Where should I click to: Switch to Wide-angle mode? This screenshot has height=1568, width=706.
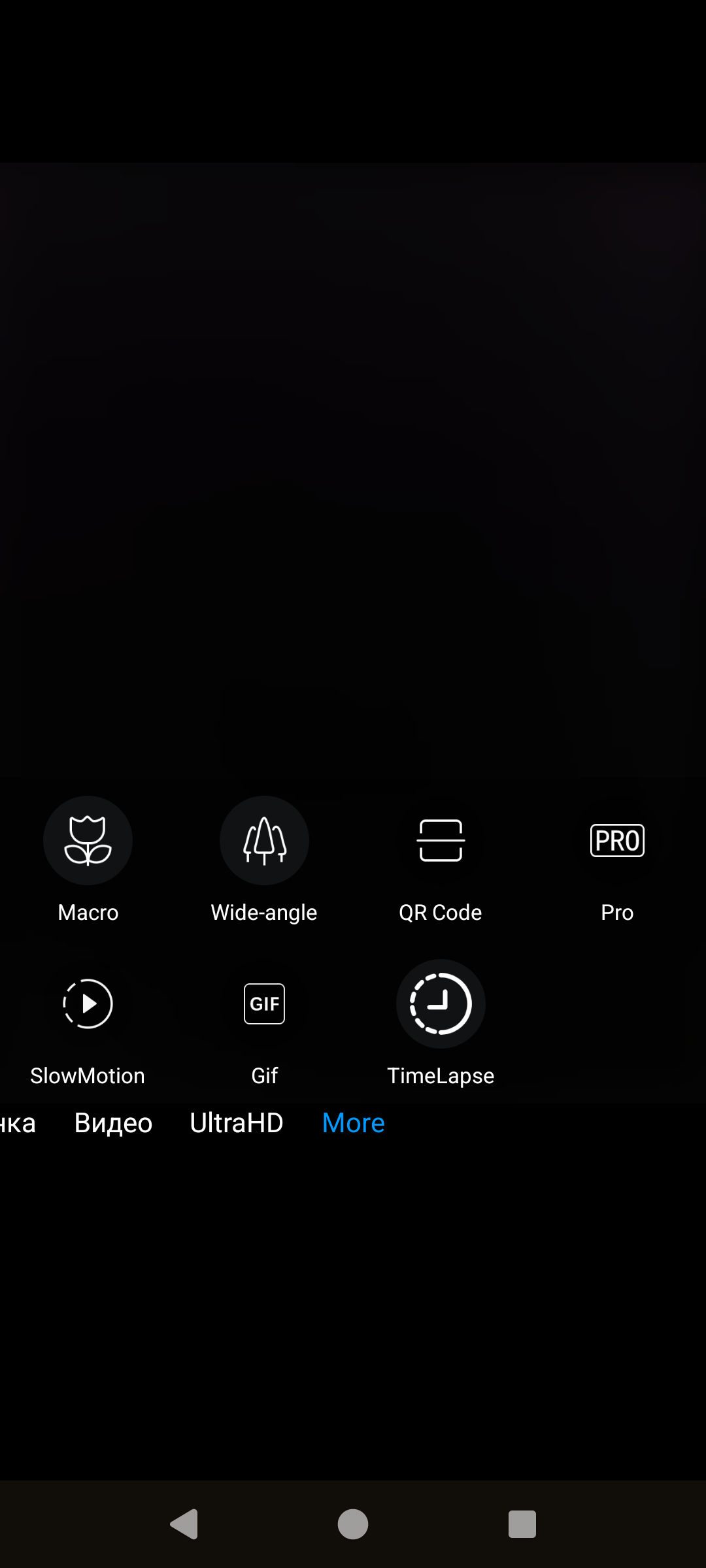coord(264,841)
